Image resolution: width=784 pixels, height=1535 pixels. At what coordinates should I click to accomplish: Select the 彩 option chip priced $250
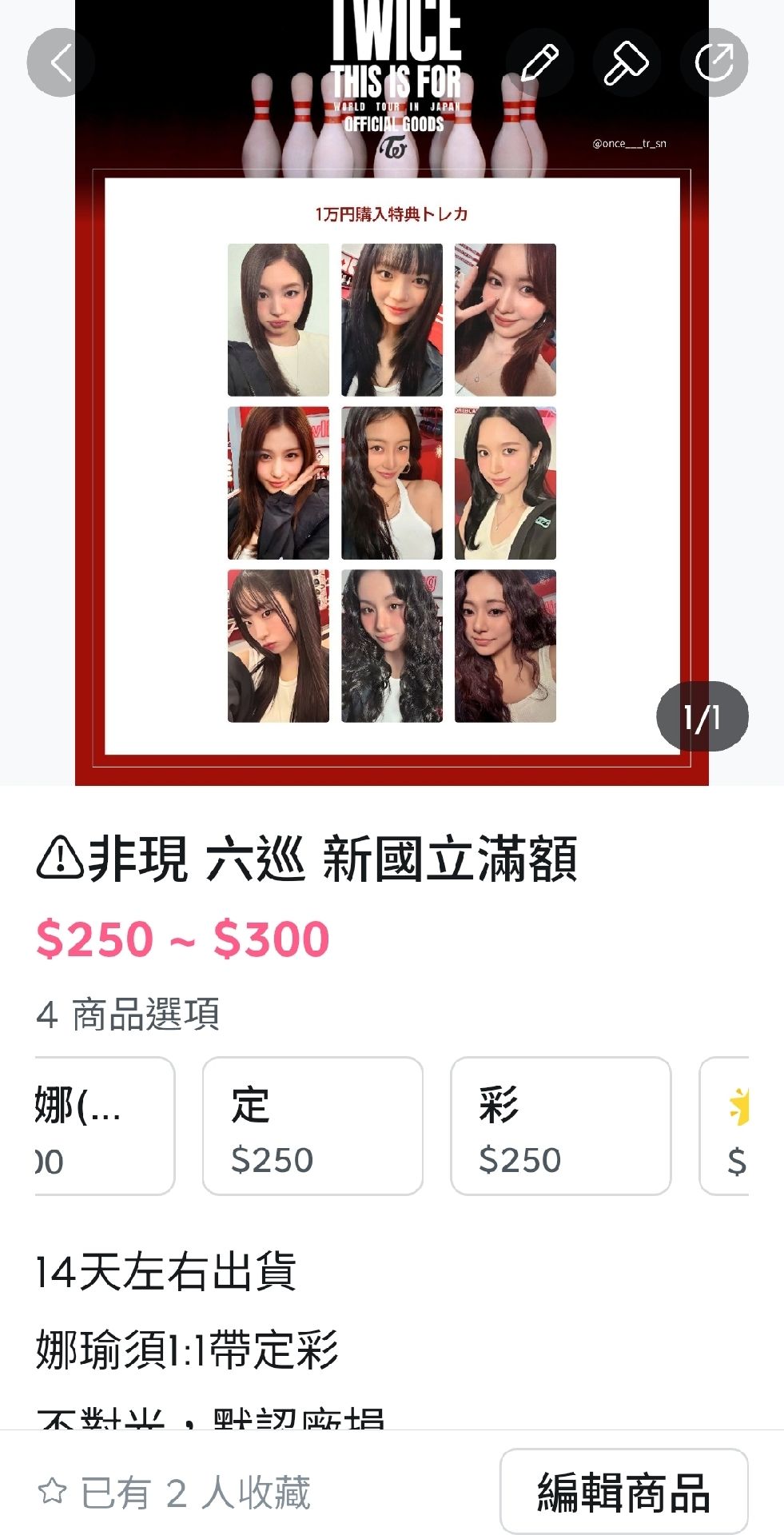click(561, 1127)
